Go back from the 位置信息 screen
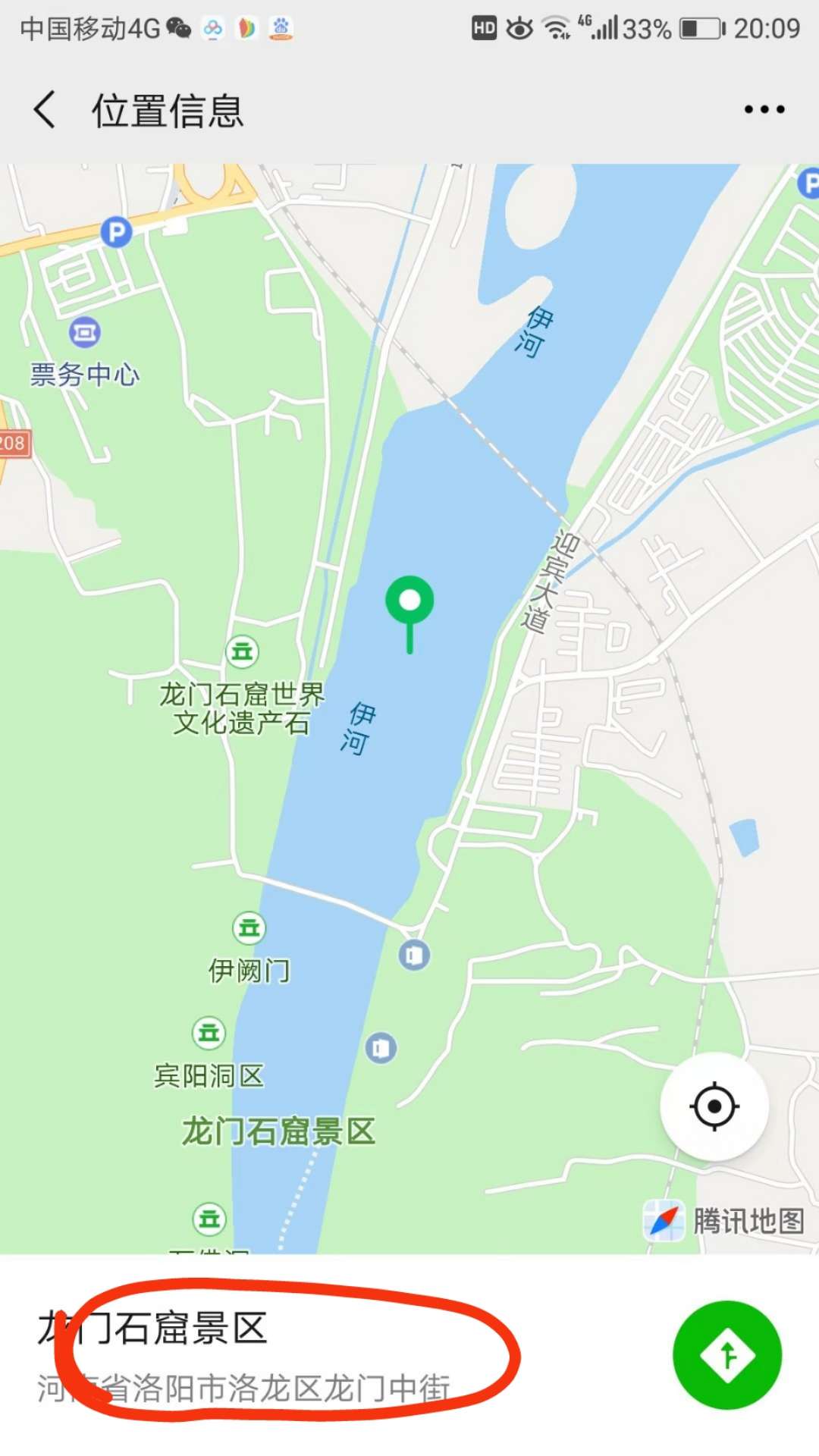Viewport: 819px width, 1456px height. pyautogui.click(x=45, y=109)
